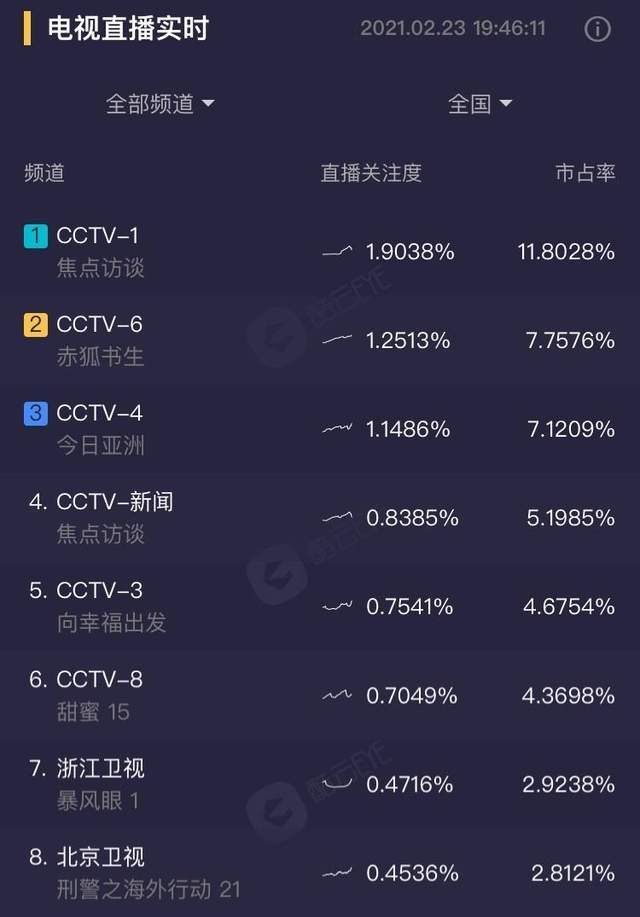View details for CCTV-4 今日亚洲
Image resolution: width=640 pixels, height=917 pixels.
click(320, 429)
